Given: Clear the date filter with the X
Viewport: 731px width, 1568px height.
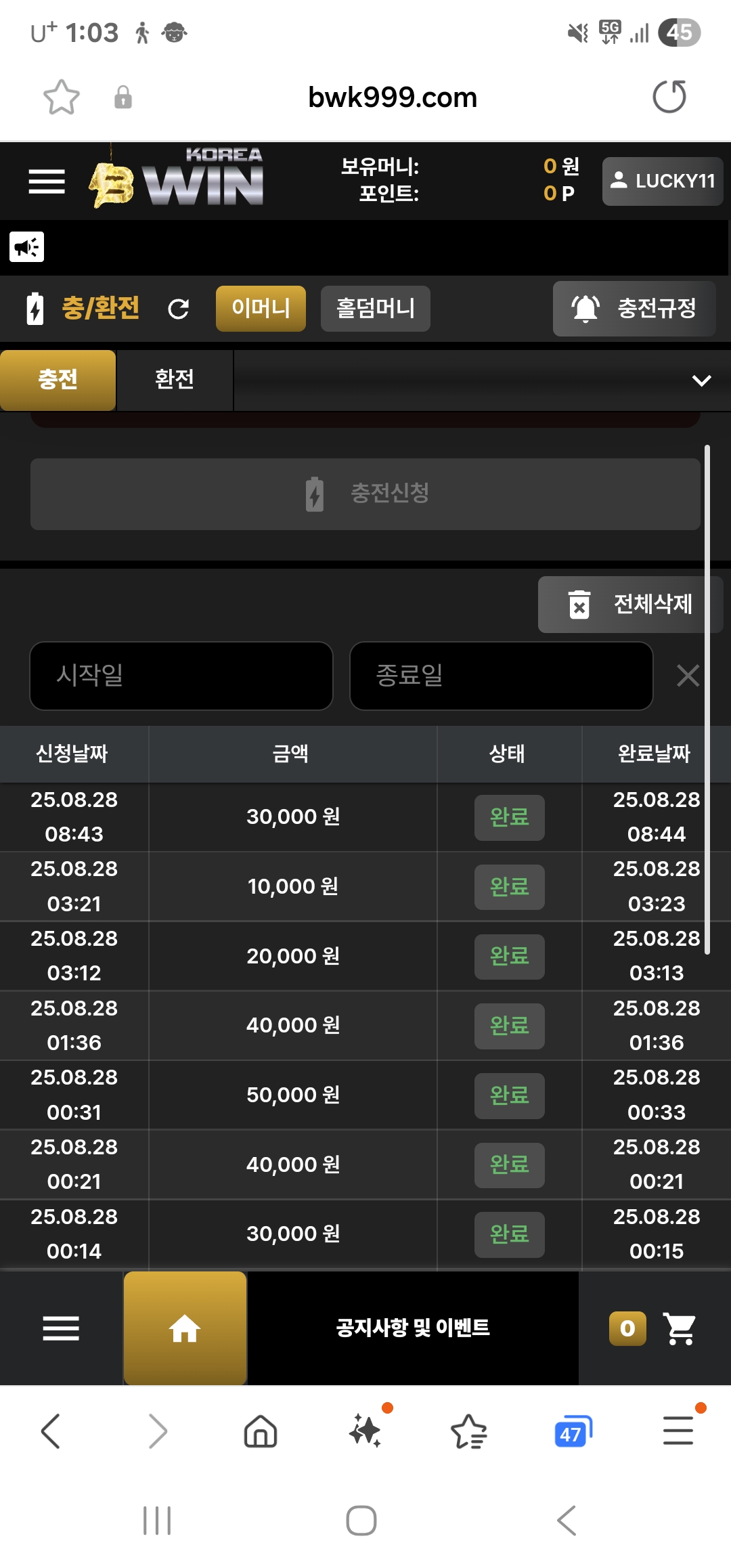Looking at the screenshot, I should point(688,676).
